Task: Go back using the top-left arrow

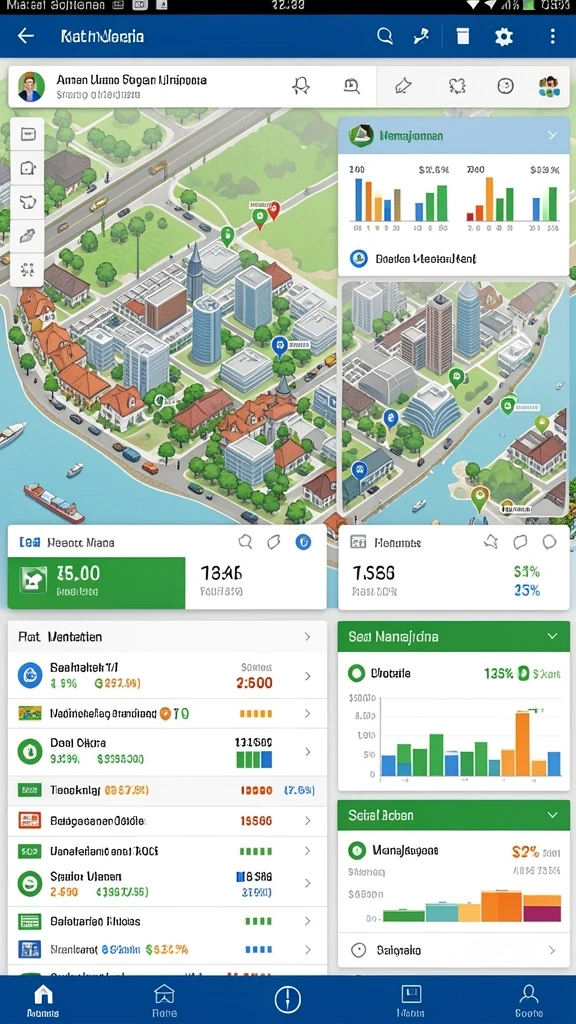Action: (x=25, y=36)
